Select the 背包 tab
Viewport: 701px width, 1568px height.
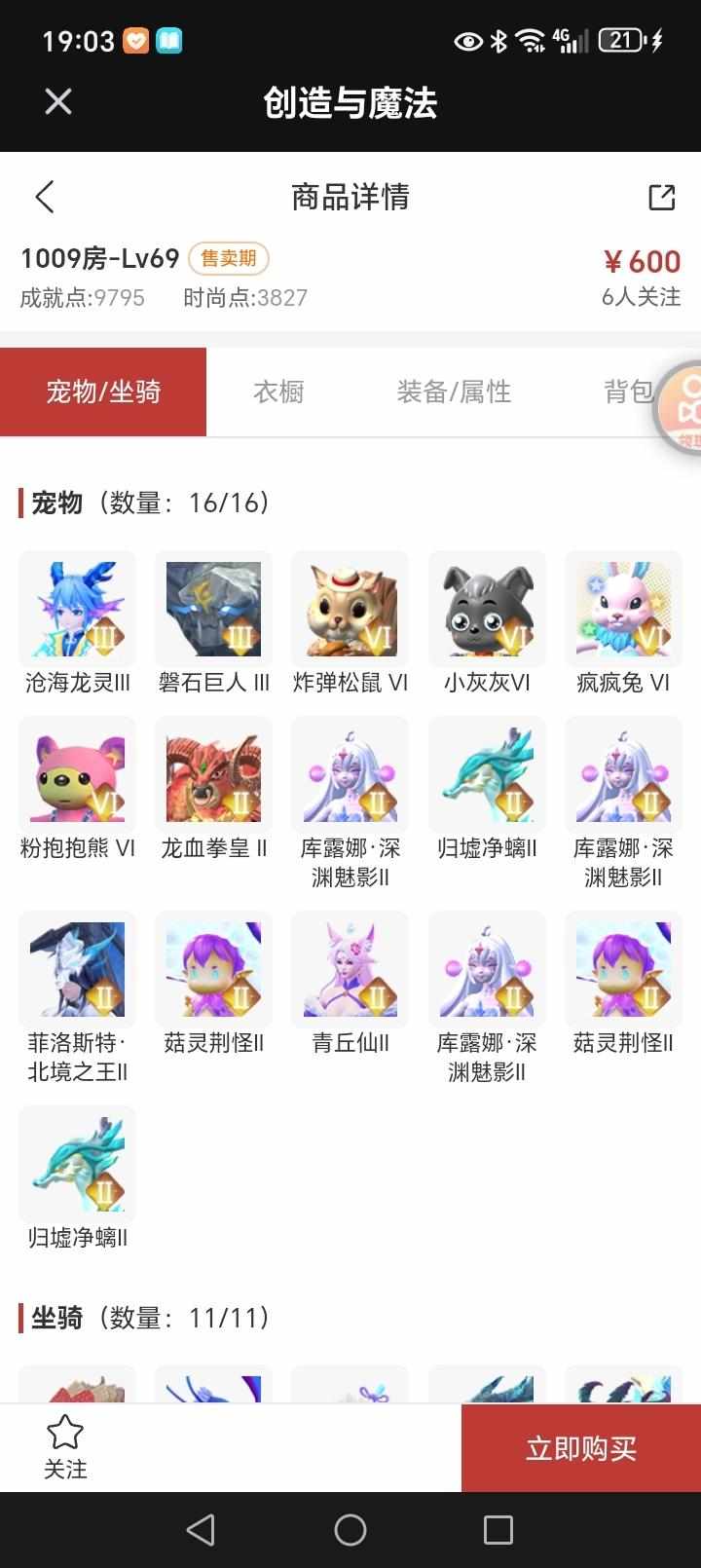tap(628, 392)
